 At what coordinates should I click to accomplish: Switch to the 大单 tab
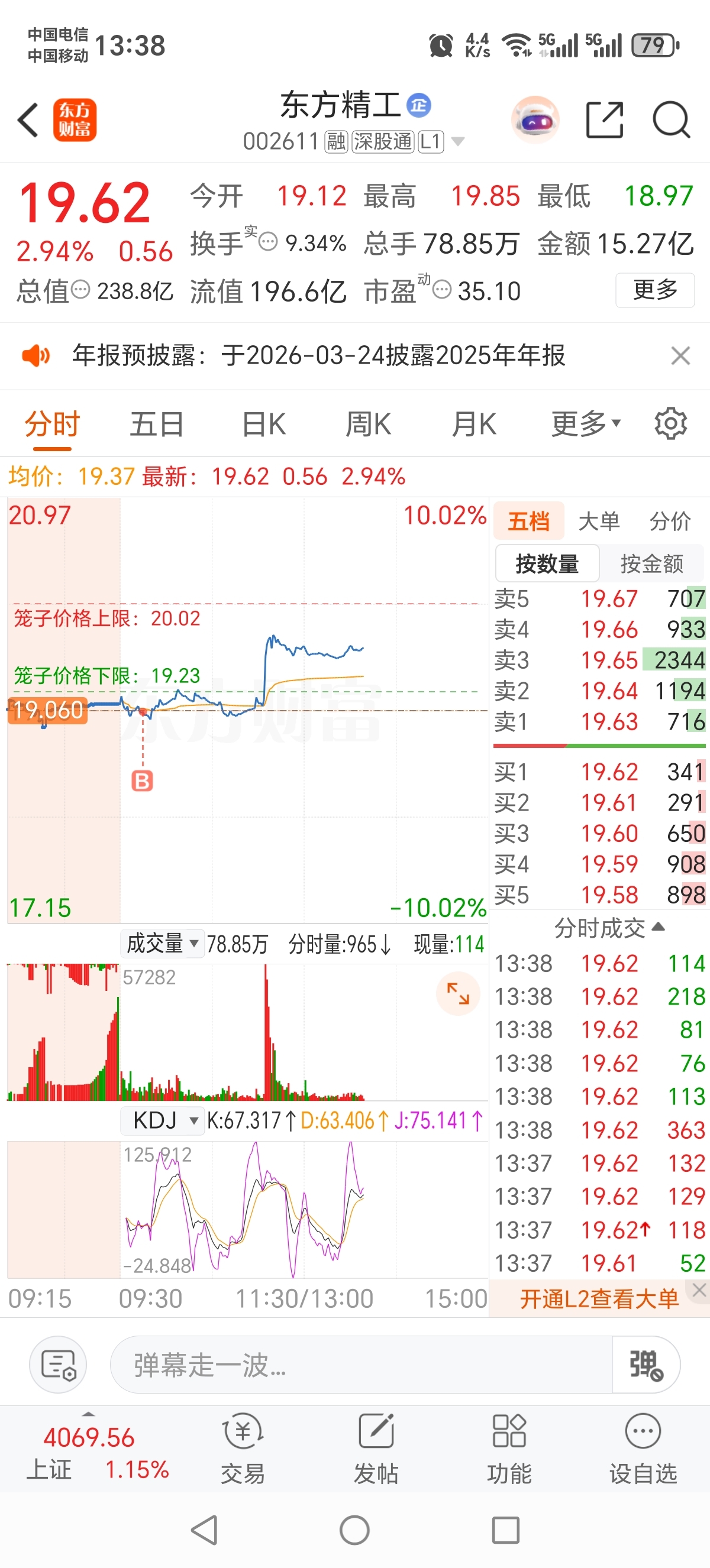[x=599, y=521]
